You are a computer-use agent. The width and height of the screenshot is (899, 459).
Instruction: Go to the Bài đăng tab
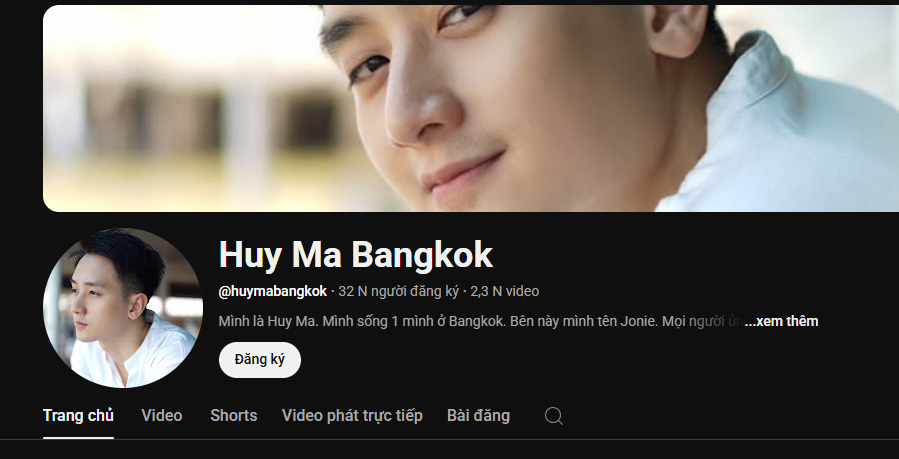(x=478, y=415)
